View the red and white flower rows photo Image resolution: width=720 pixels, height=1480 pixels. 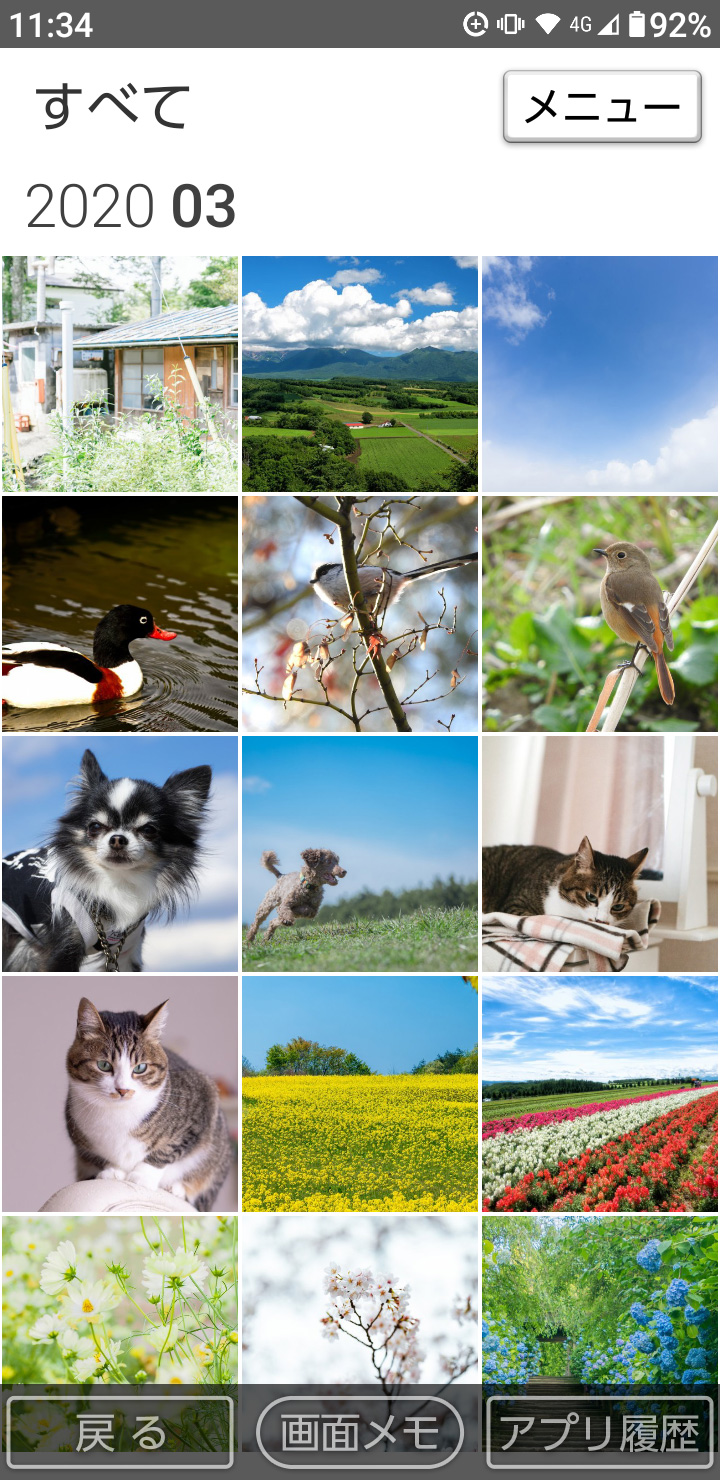point(600,1094)
